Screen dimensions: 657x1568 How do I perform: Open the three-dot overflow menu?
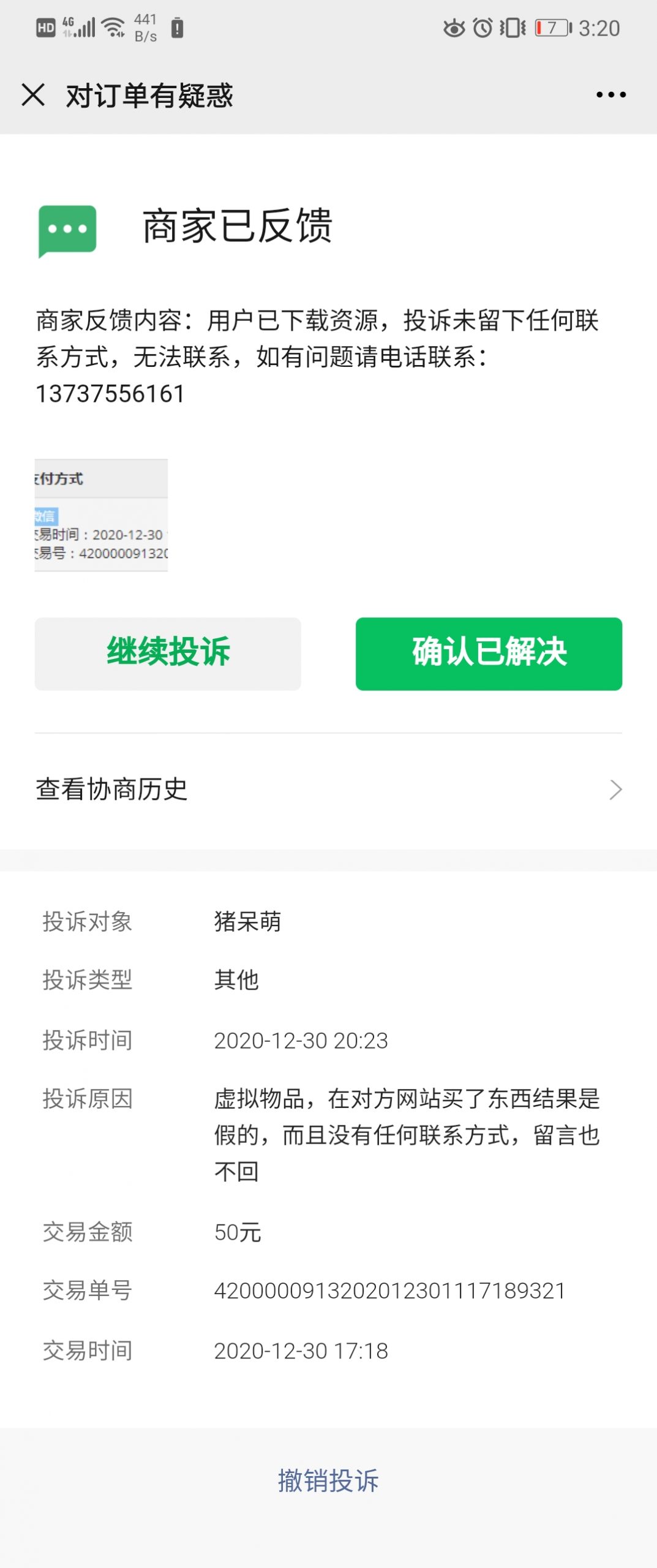tap(611, 95)
